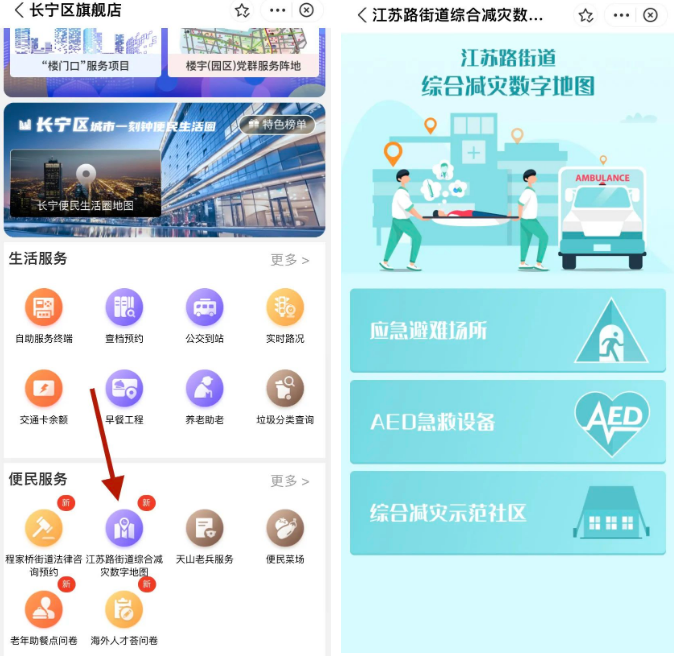
Task: Open 查档预约 service
Action: click(x=124, y=314)
